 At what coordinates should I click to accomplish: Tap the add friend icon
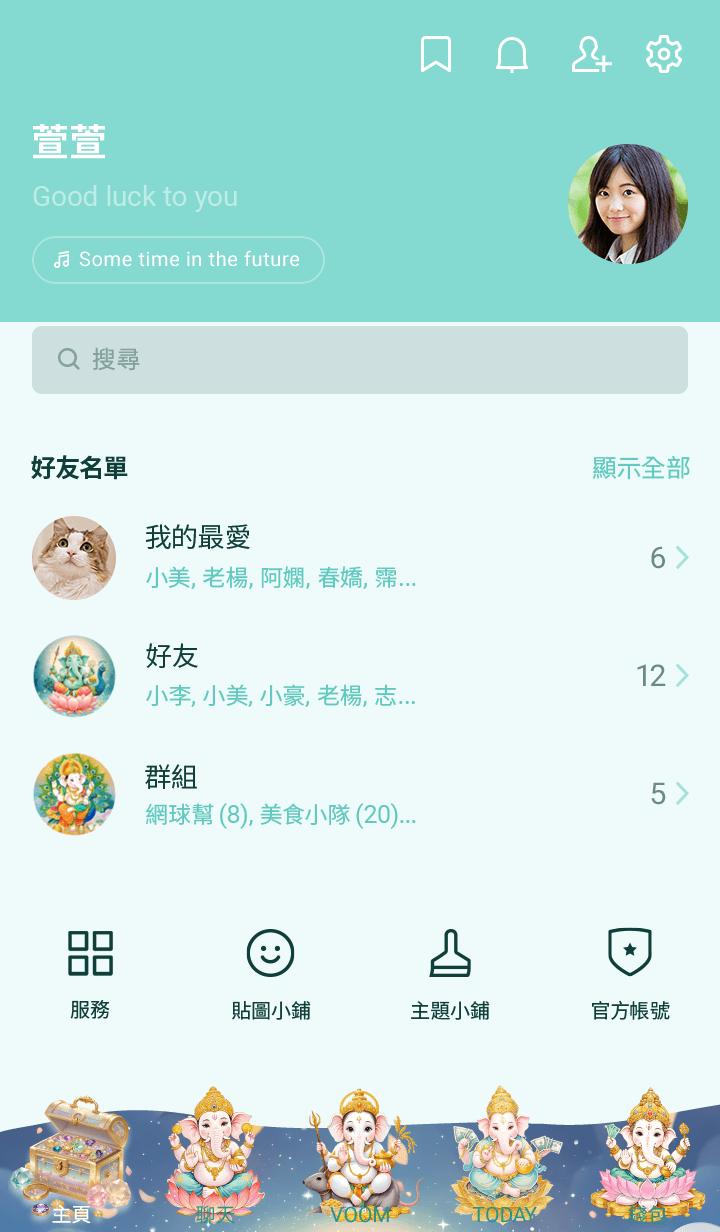tap(590, 55)
